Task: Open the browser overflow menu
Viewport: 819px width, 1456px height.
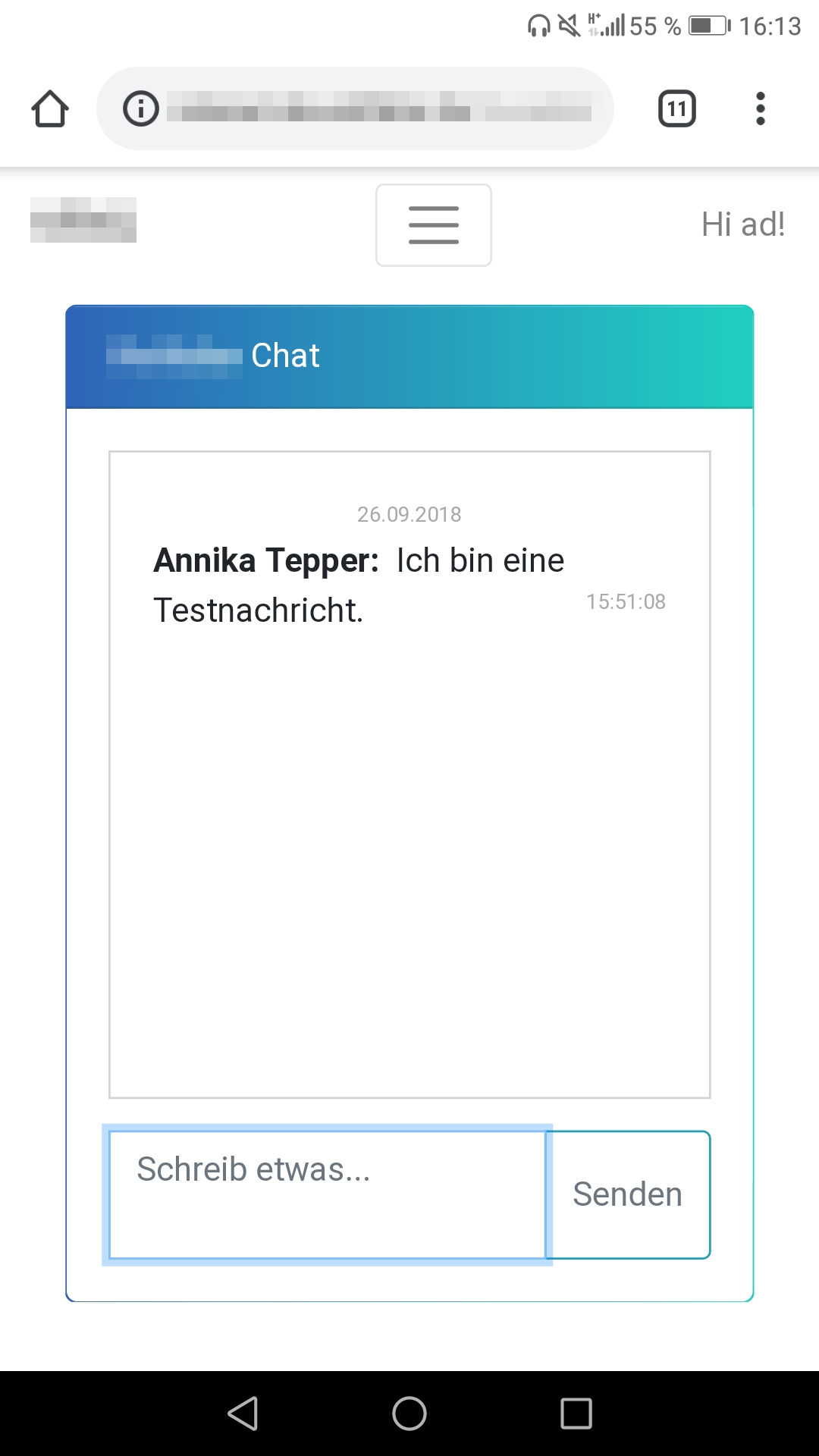Action: (761, 108)
